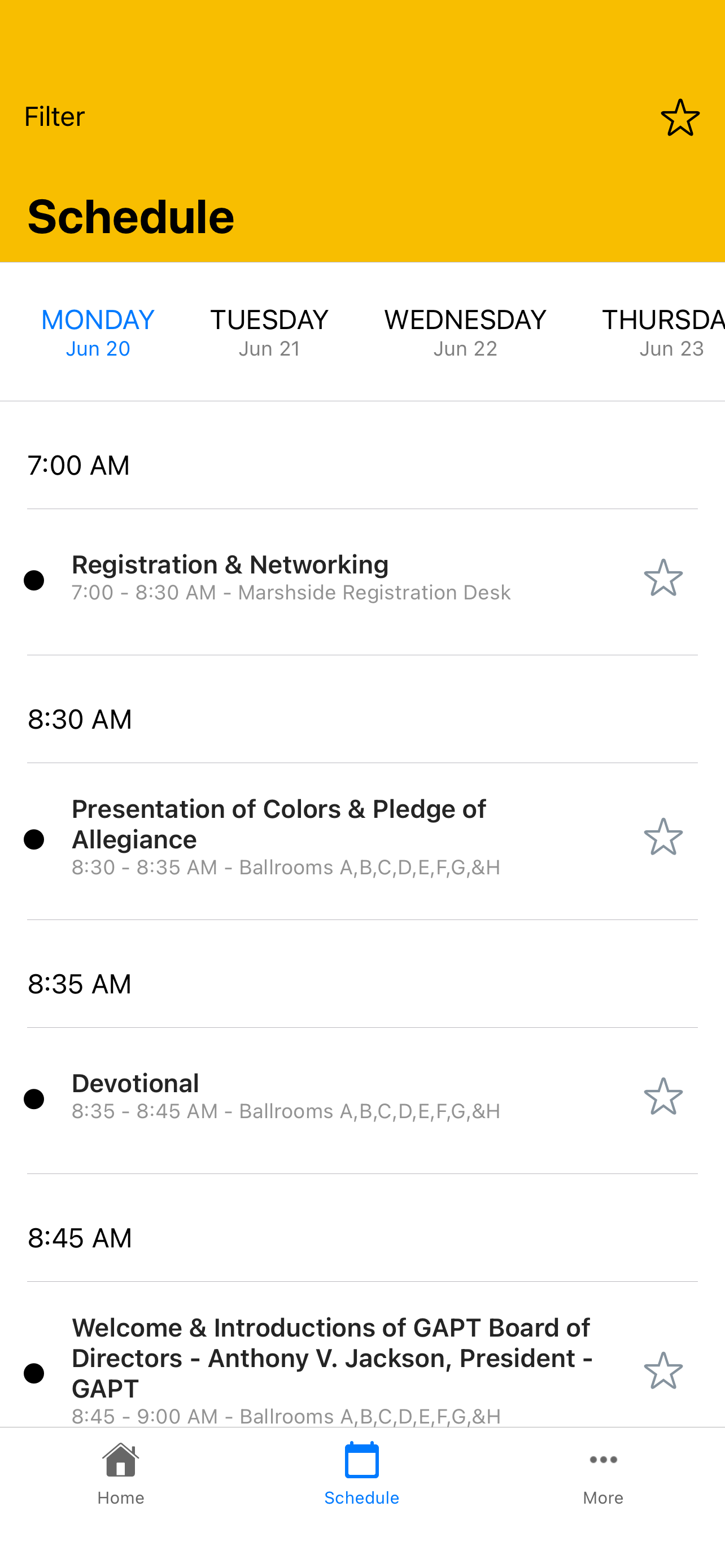Favorite the Registration & Networking session
Viewport: 725px width, 1568px height.
tap(663, 577)
